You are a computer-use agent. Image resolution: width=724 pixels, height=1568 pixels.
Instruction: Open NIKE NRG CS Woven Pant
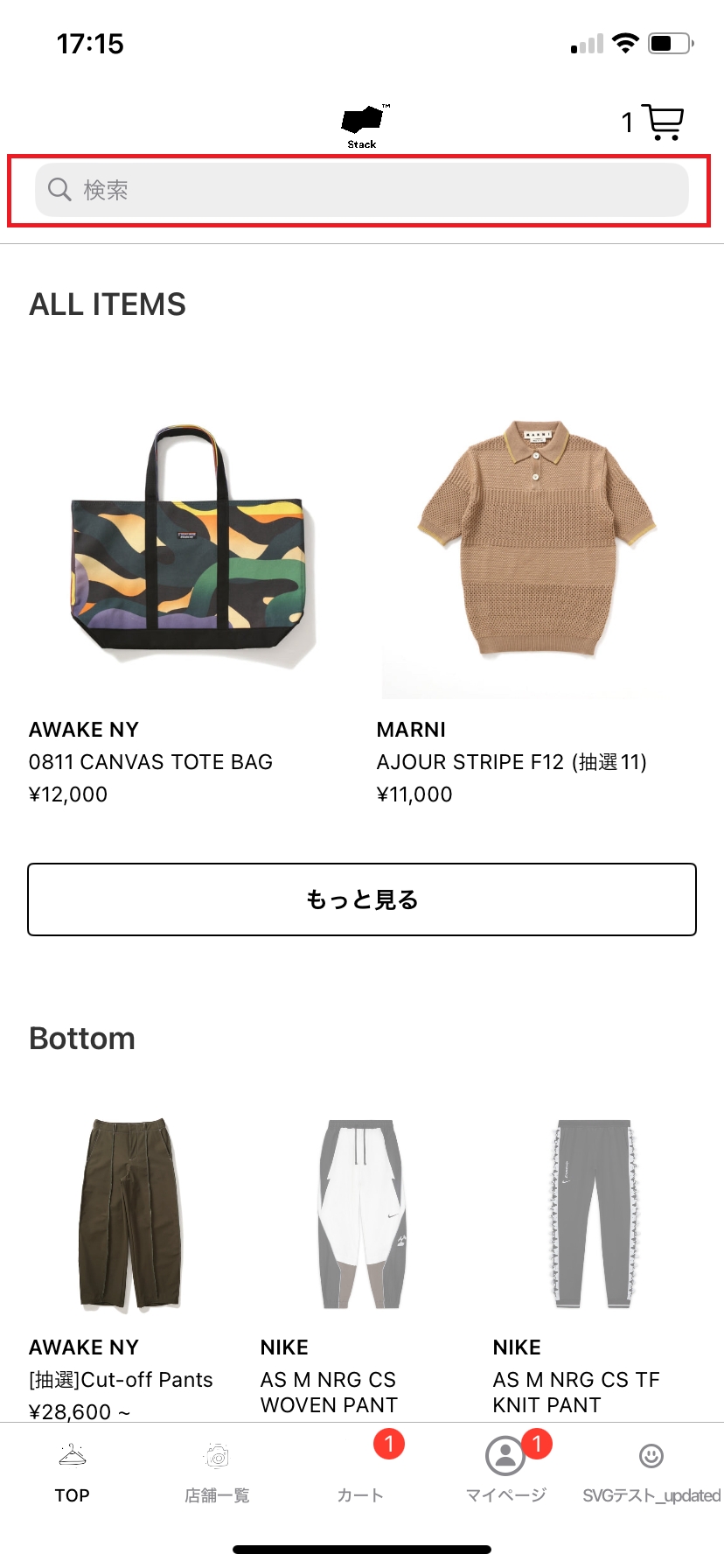tap(361, 1214)
